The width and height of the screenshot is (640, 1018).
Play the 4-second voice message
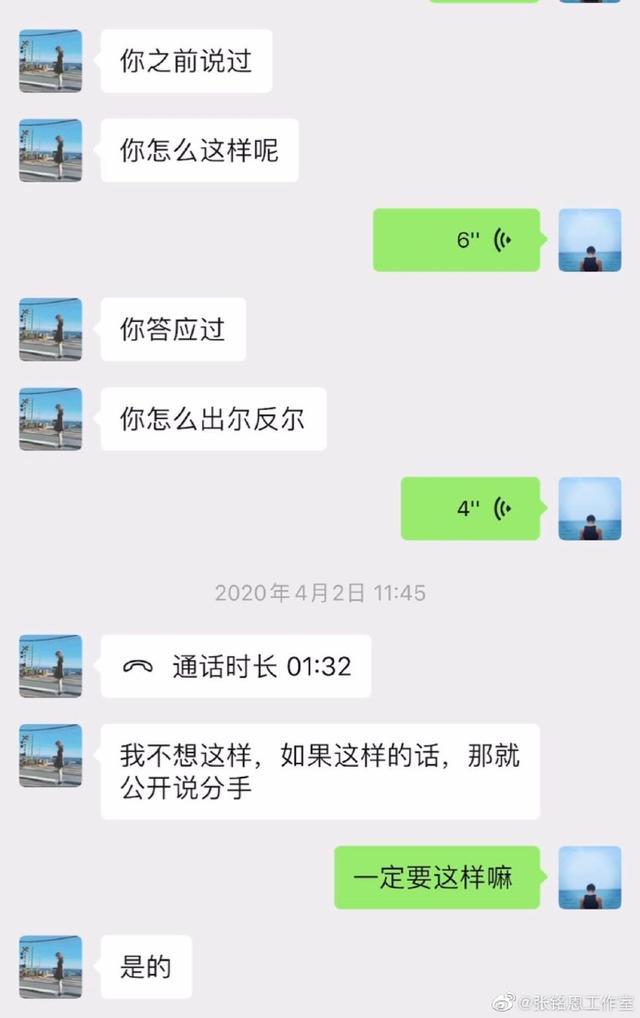tap(470, 508)
